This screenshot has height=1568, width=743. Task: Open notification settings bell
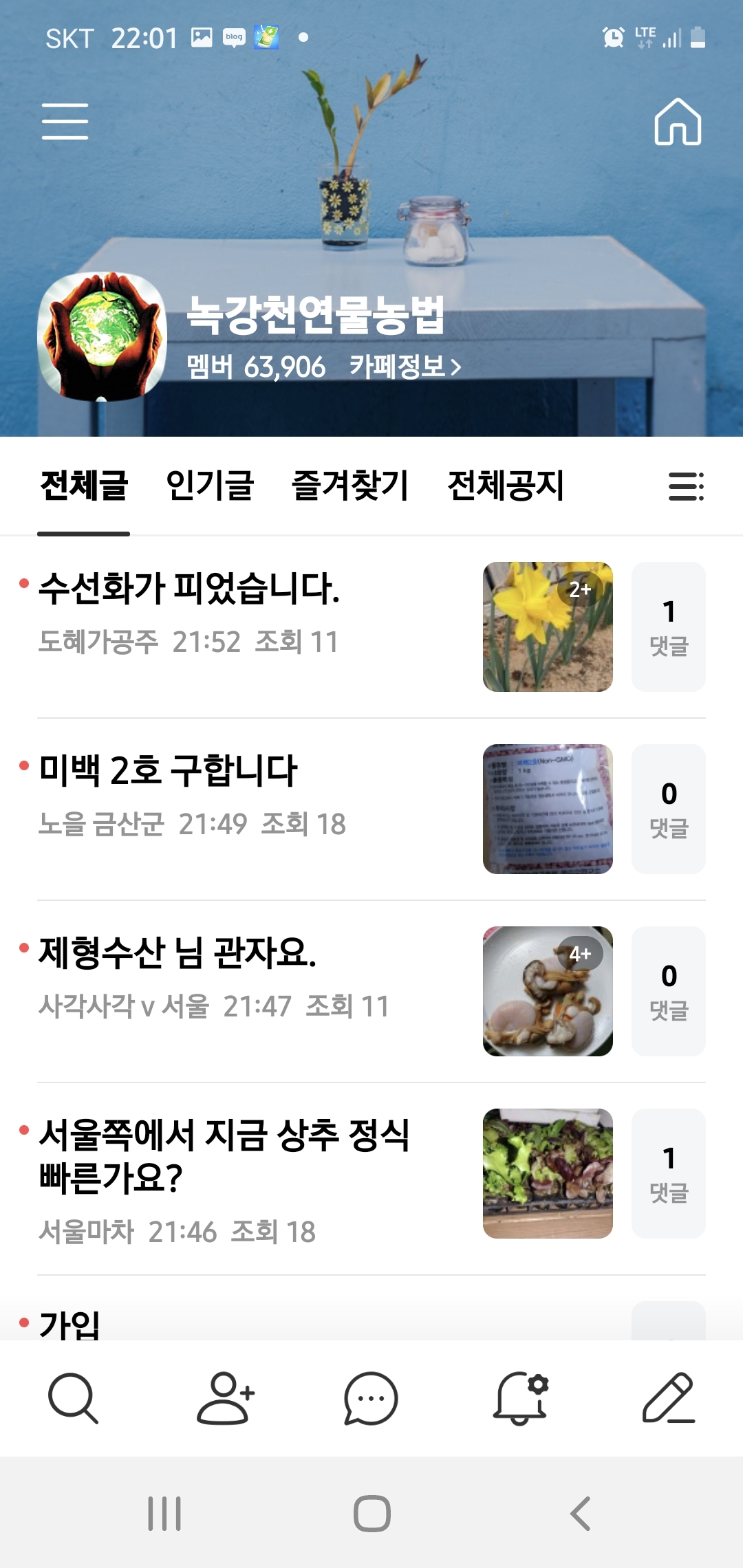click(521, 1398)
